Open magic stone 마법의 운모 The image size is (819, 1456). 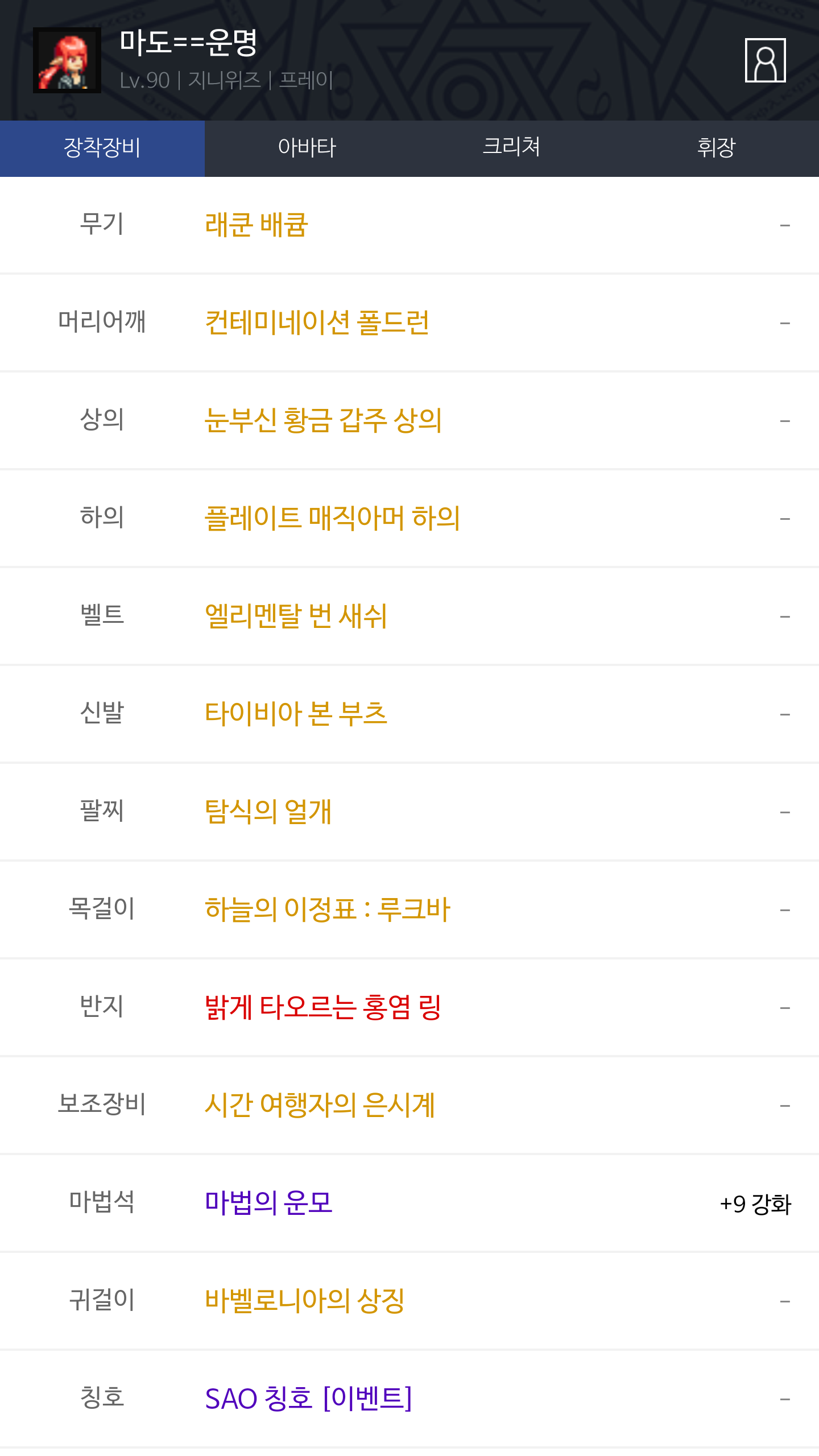point(268,1203)
